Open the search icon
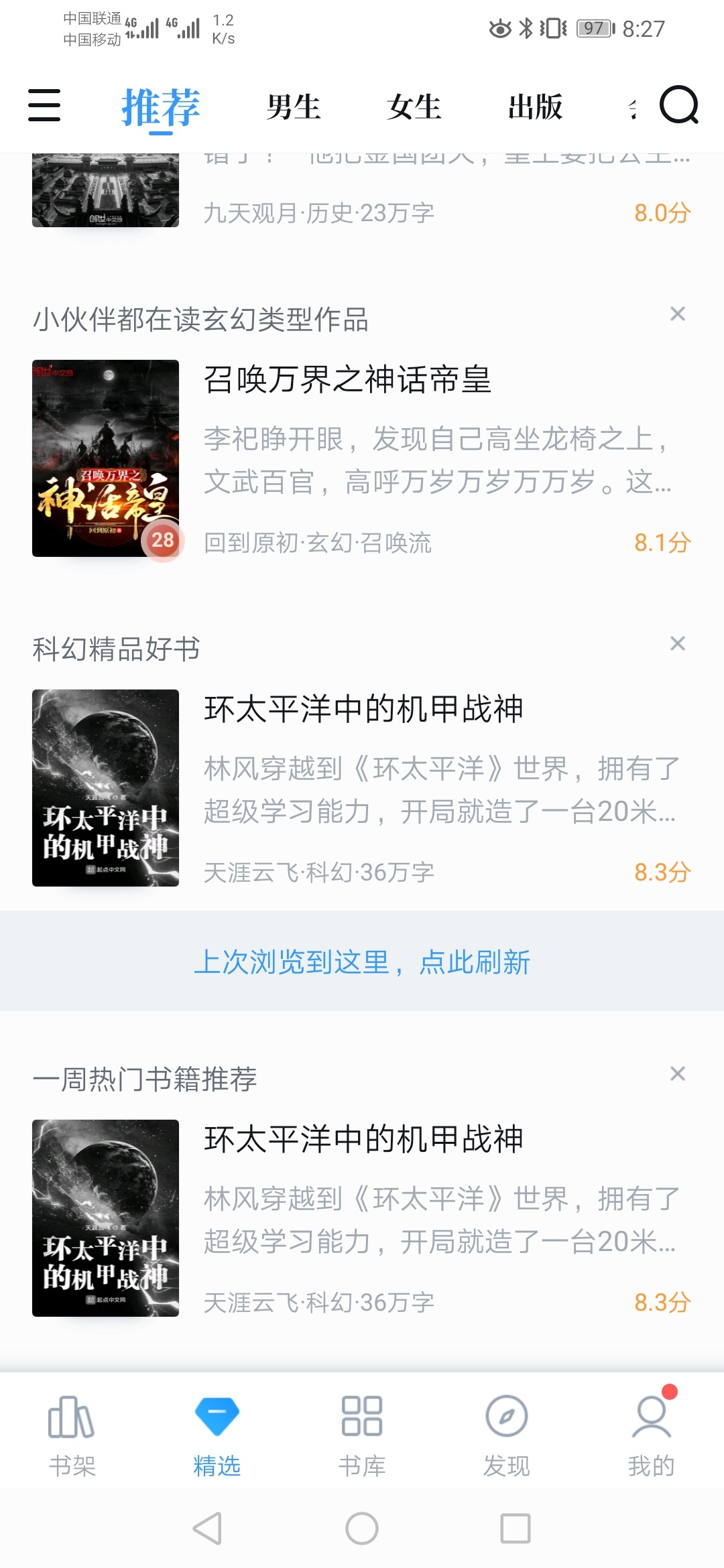The height and width of the screenshot is (1568, 724). [x=679, y=105]
